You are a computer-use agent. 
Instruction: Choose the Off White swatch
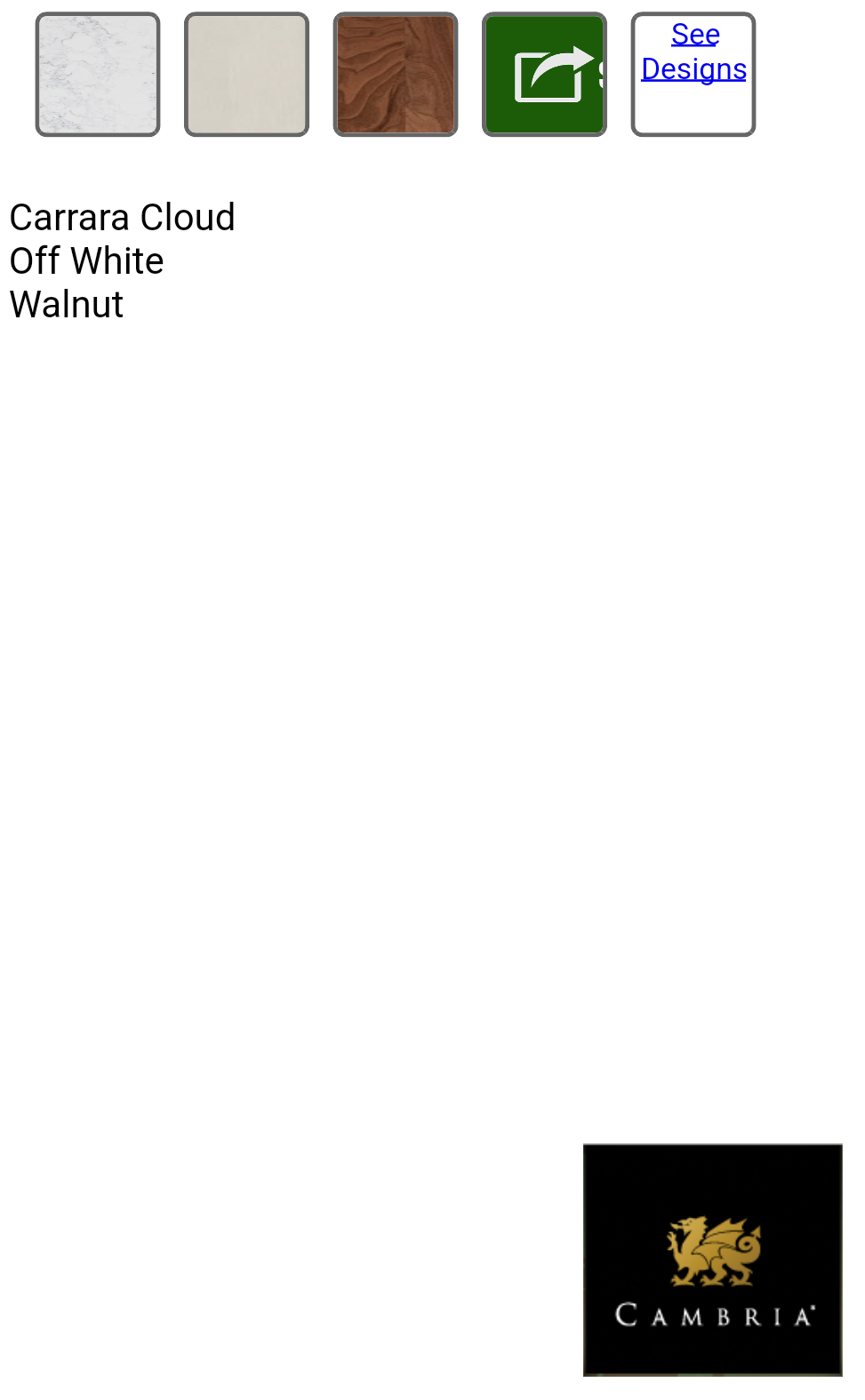246,75
